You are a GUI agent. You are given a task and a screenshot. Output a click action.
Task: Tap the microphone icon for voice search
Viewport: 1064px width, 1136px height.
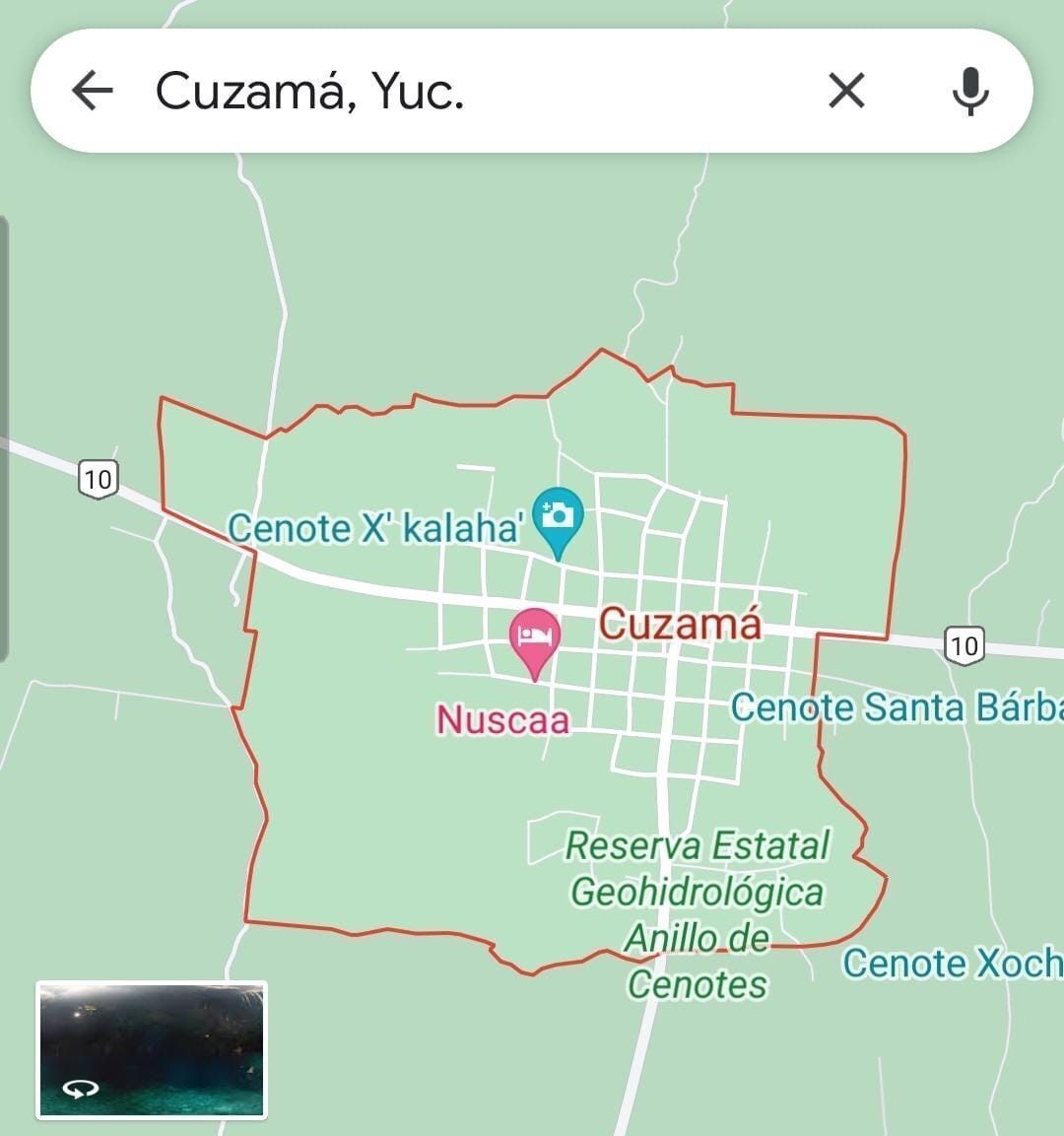coord(971,92)
